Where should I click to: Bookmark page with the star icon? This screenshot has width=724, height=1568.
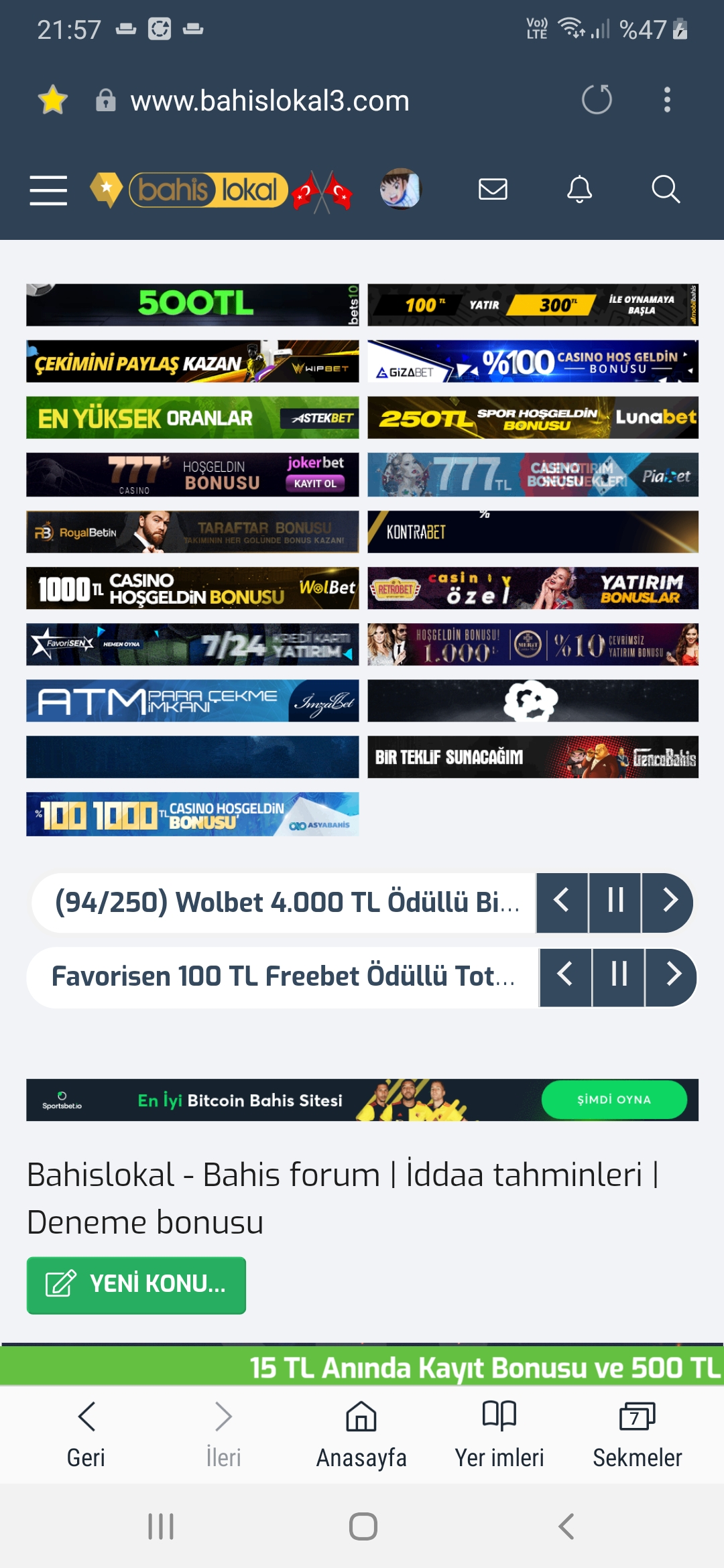click(x=52, y=101)
